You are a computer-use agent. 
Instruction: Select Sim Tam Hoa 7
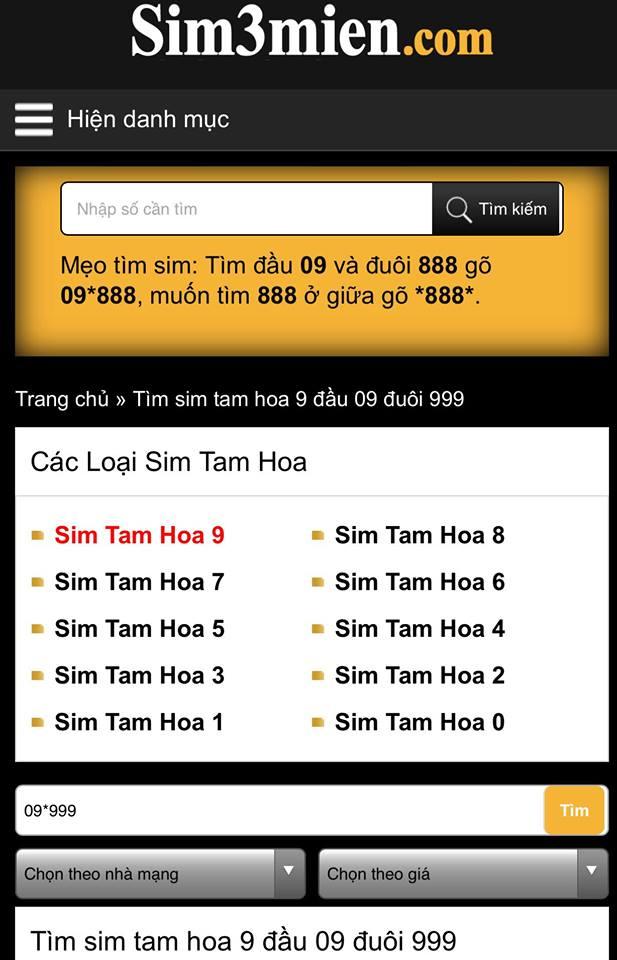tap(139, 582)
